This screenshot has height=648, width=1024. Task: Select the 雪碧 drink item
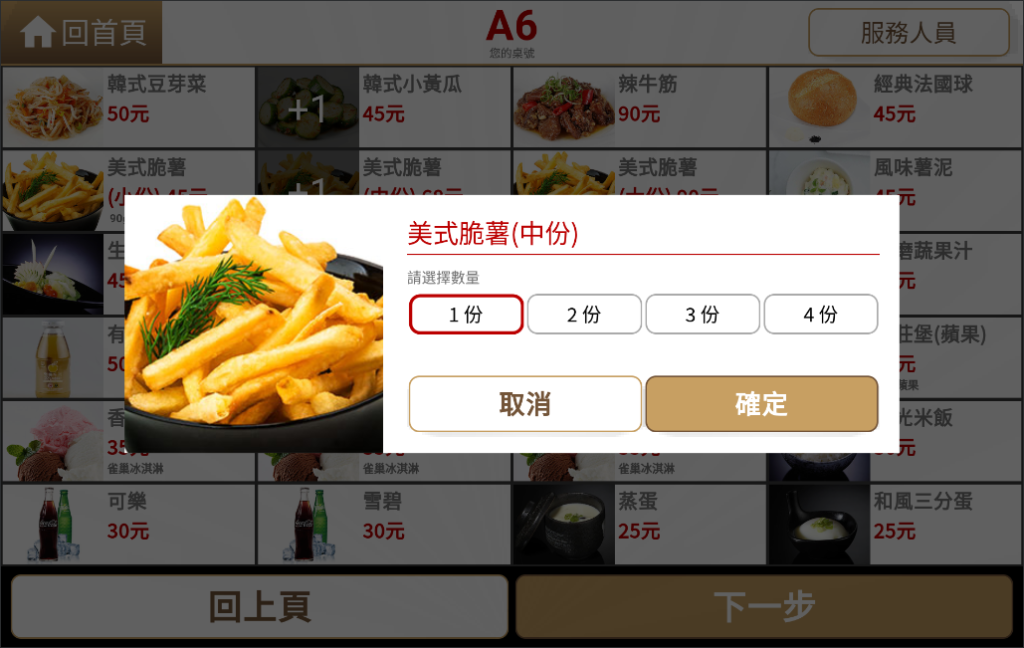point(383,523)
